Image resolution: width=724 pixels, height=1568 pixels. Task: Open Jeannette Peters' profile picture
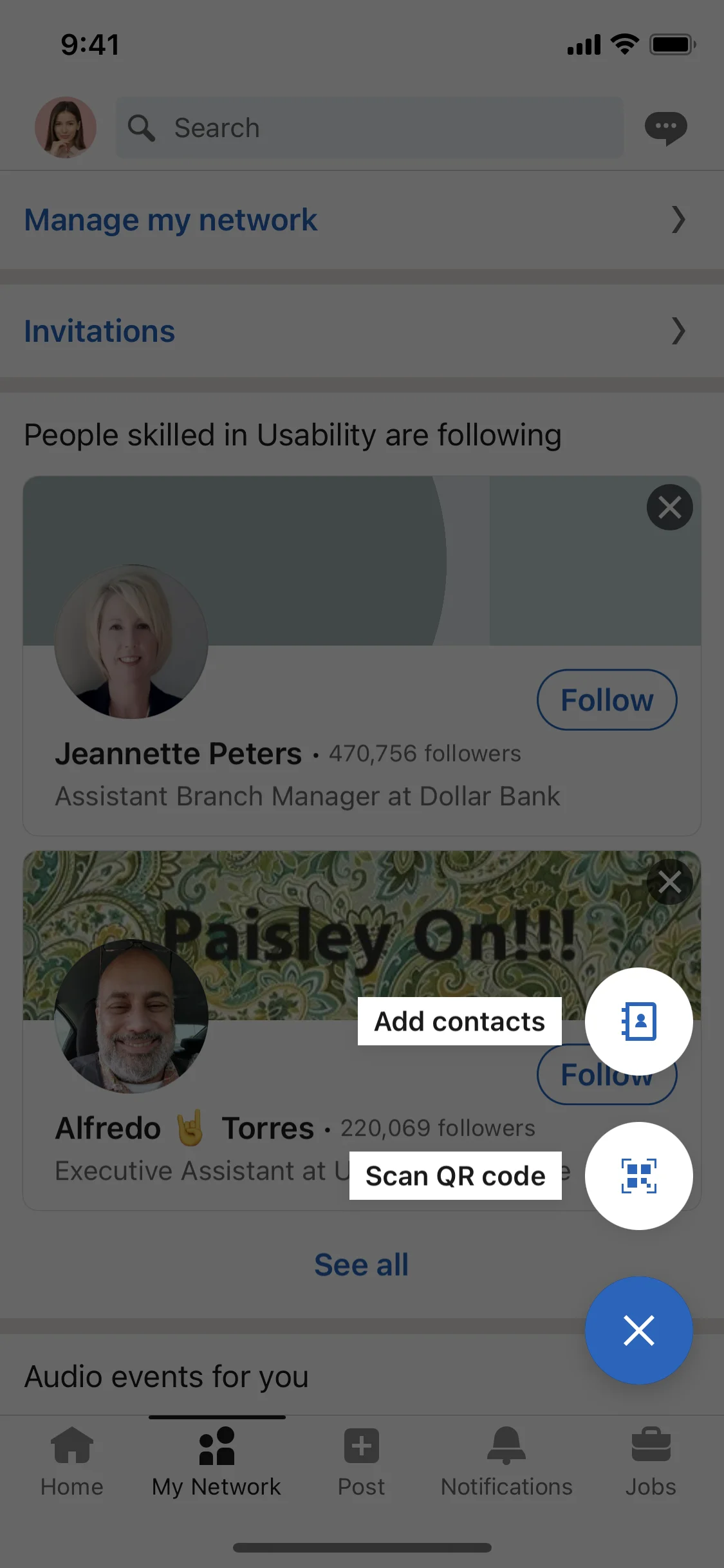[x=132, y=643]
